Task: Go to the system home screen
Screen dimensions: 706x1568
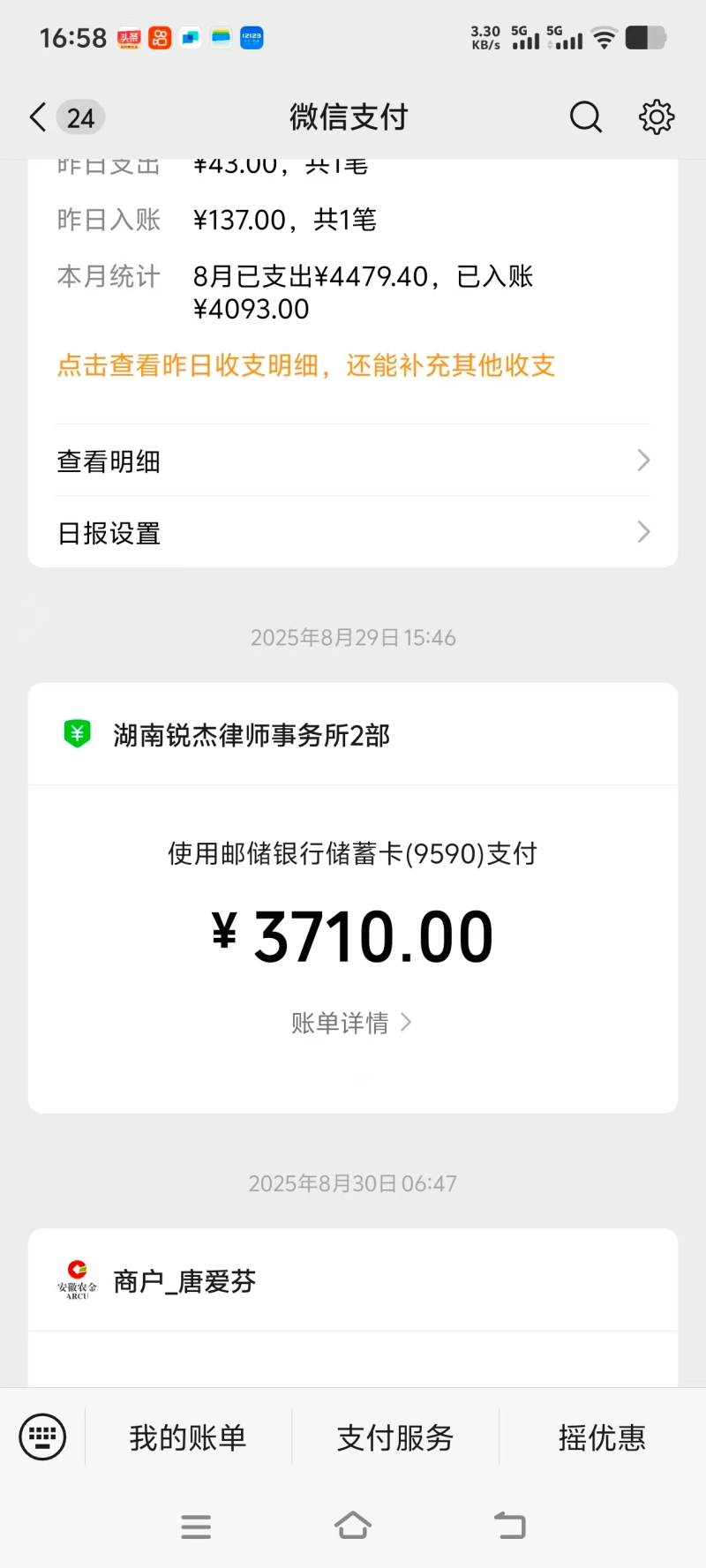Action: 353,1526
